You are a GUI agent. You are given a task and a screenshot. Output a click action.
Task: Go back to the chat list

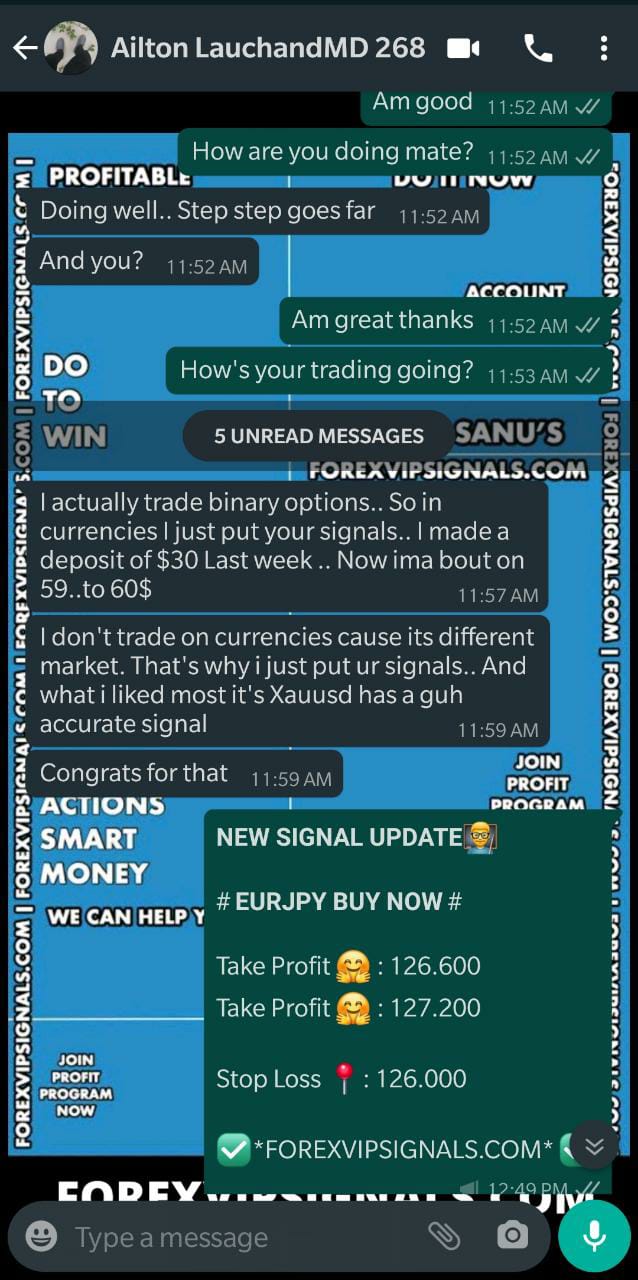click(24, 48)
